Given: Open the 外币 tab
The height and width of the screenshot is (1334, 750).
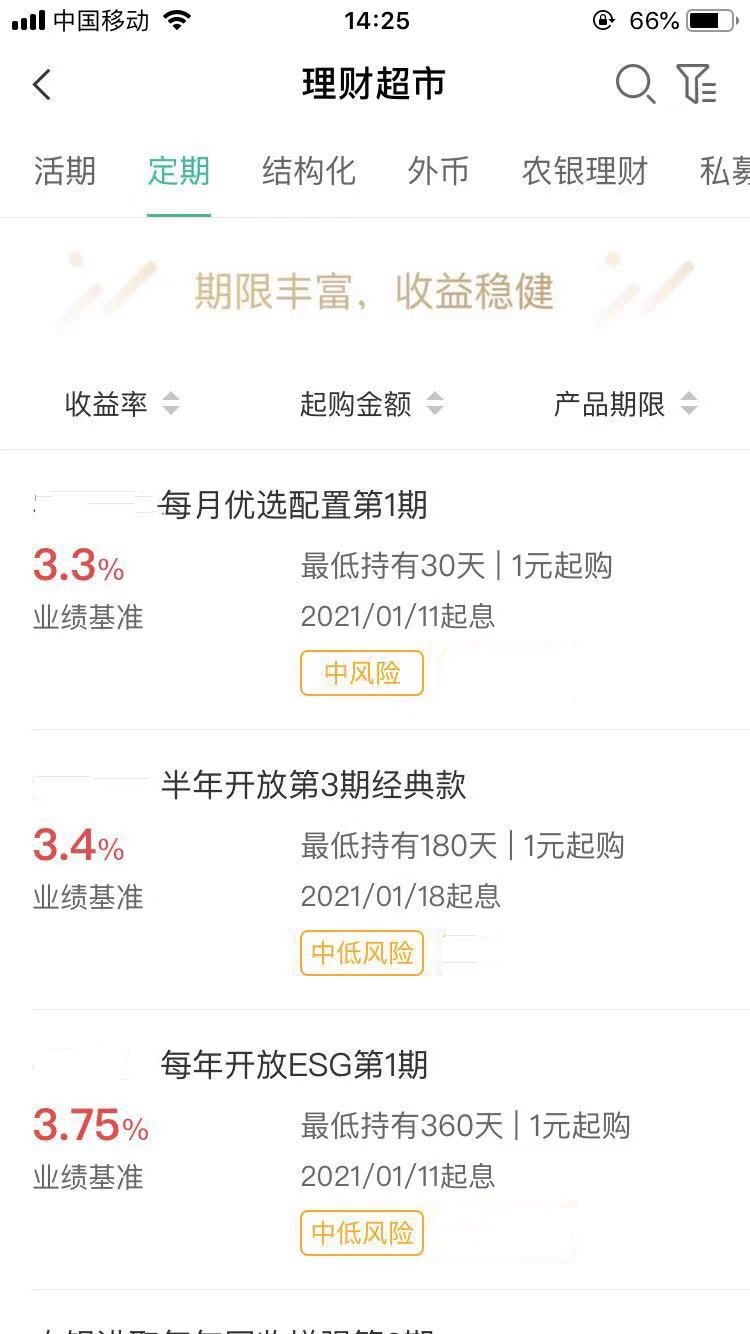Looking at the screenshot, I should [x=438, y=171].
